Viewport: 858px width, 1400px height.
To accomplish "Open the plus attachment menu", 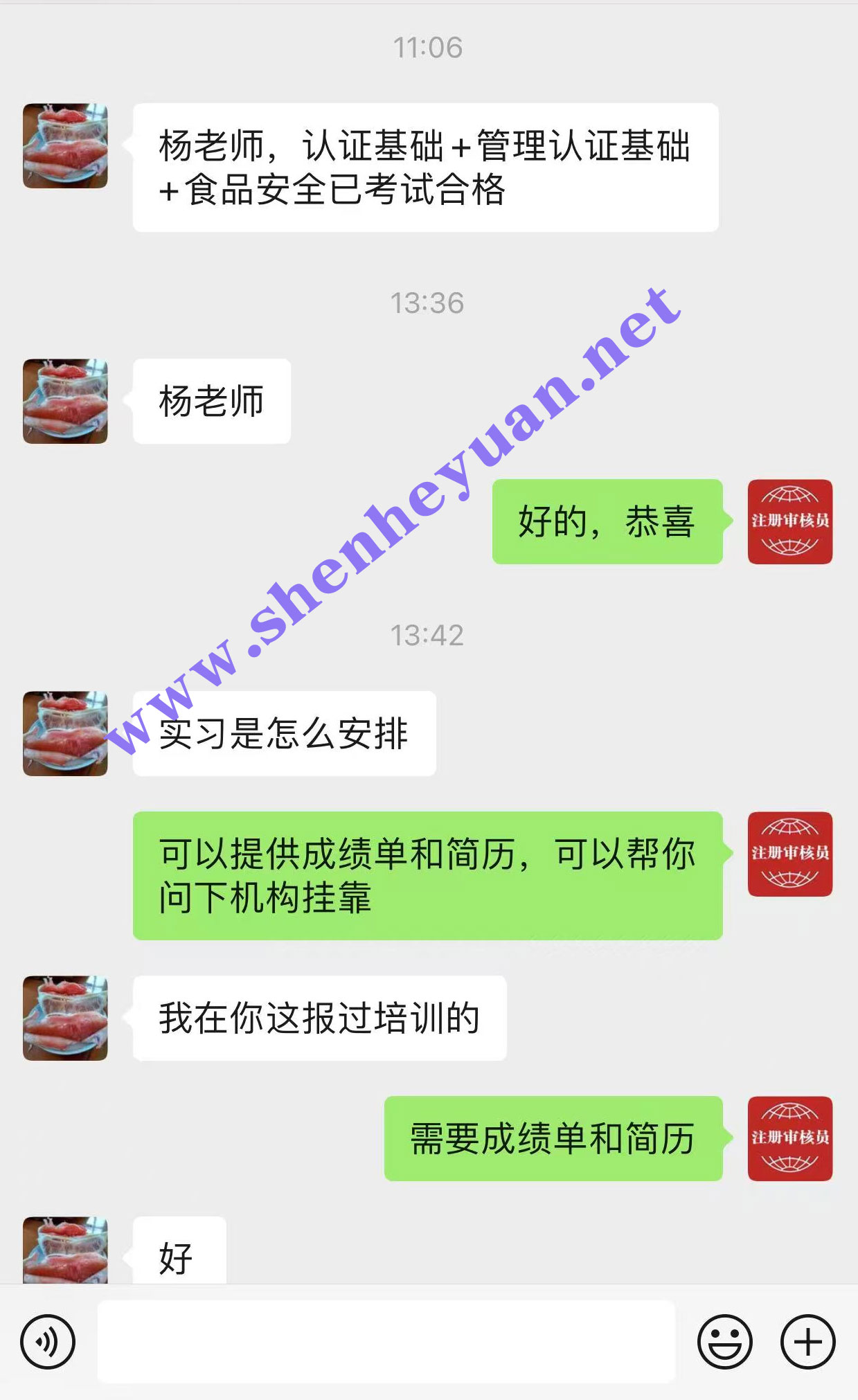I will click(x=807, y=1342).
